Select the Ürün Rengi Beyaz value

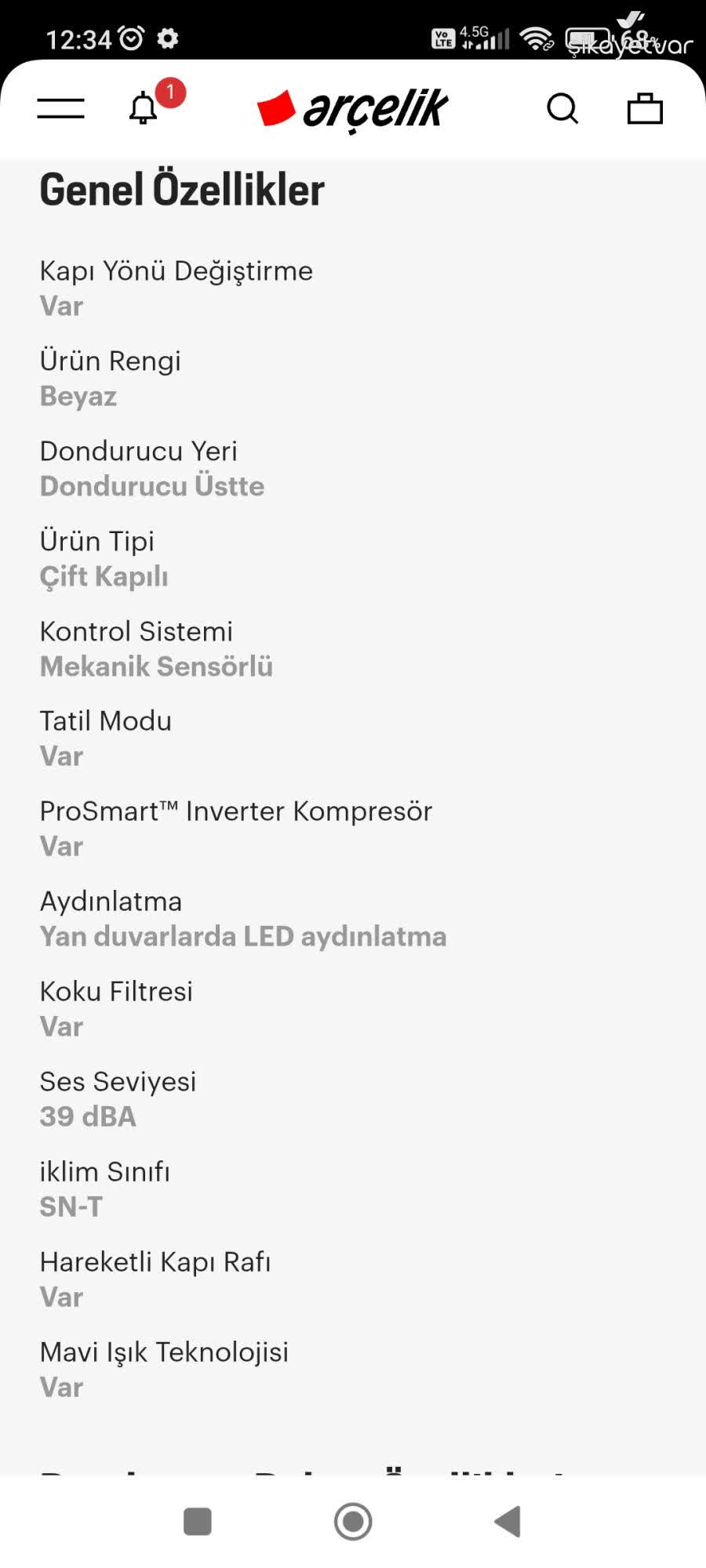click(x=78, y=396)
